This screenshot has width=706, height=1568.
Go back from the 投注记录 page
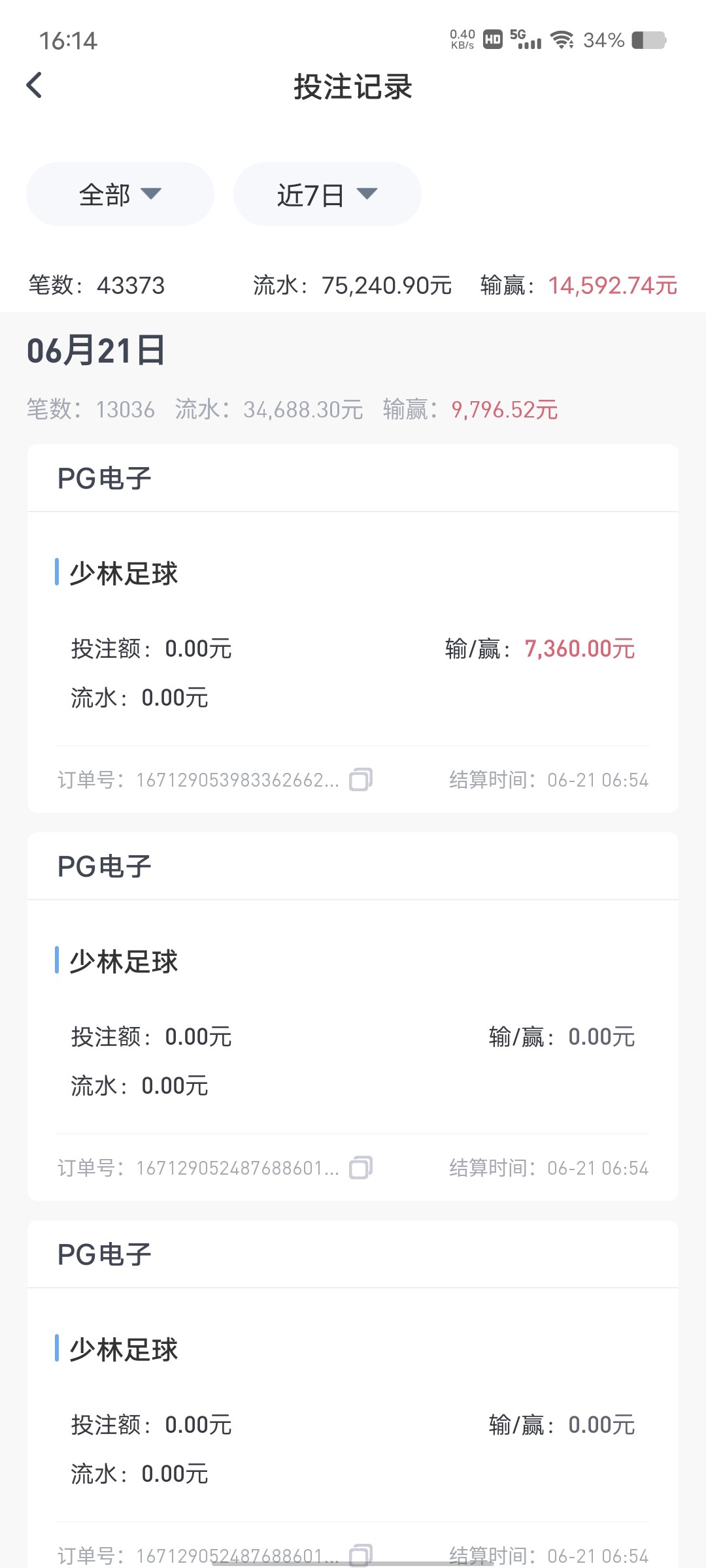35,86
